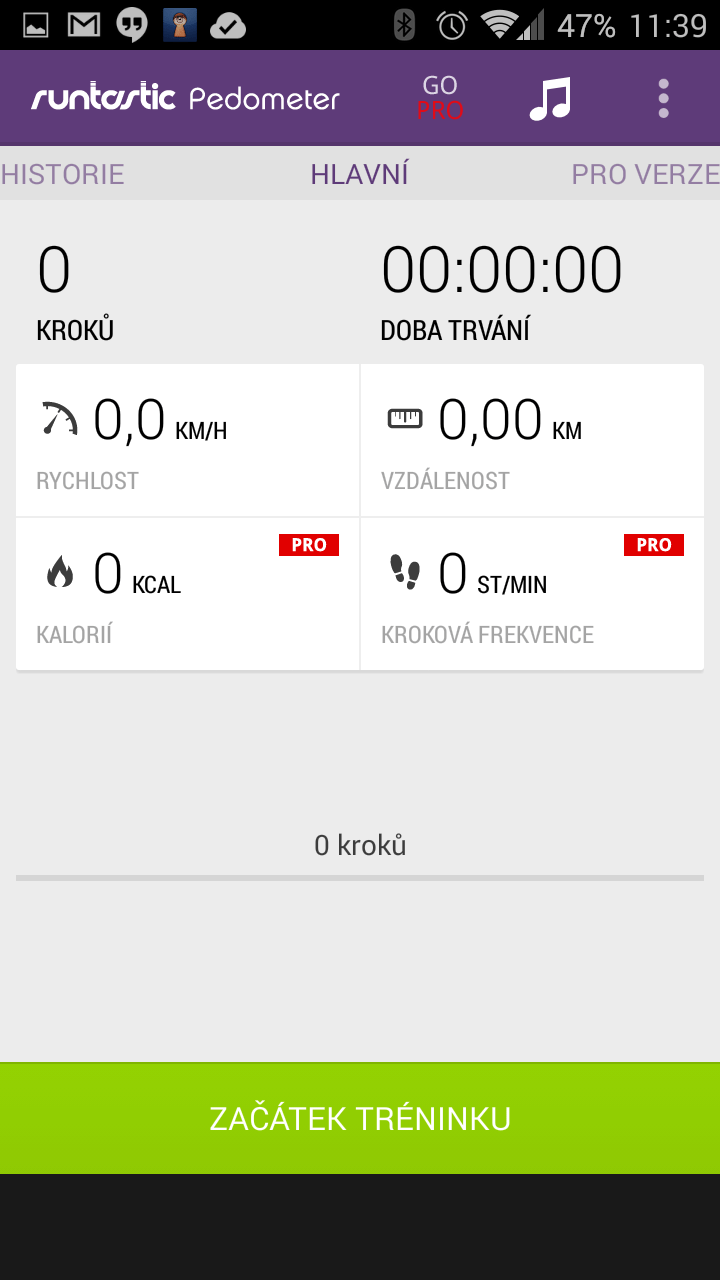
Task: Start training with Začátek tréninku
Action: 360,1118
